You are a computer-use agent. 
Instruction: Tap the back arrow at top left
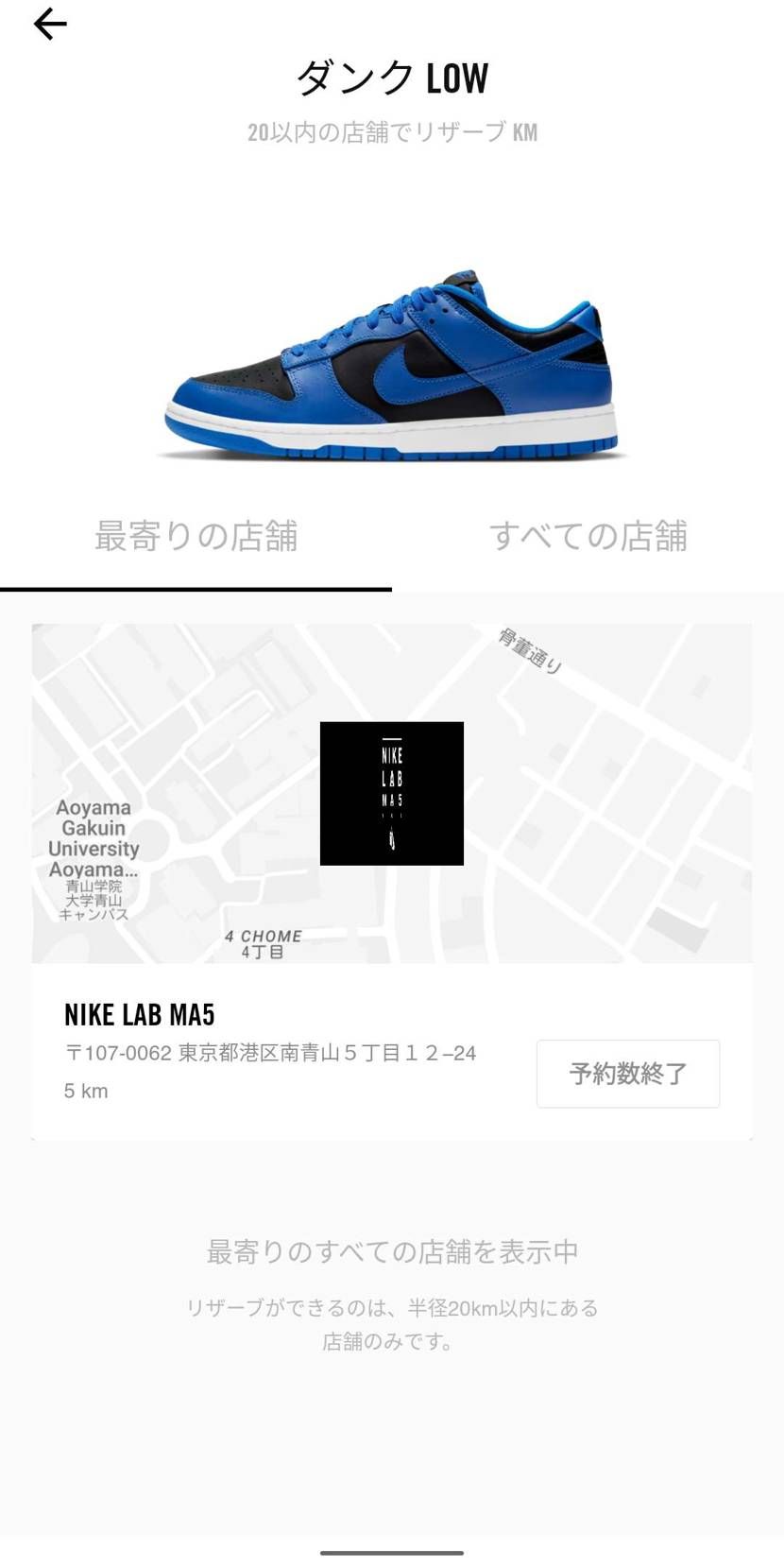click(48, 25)
